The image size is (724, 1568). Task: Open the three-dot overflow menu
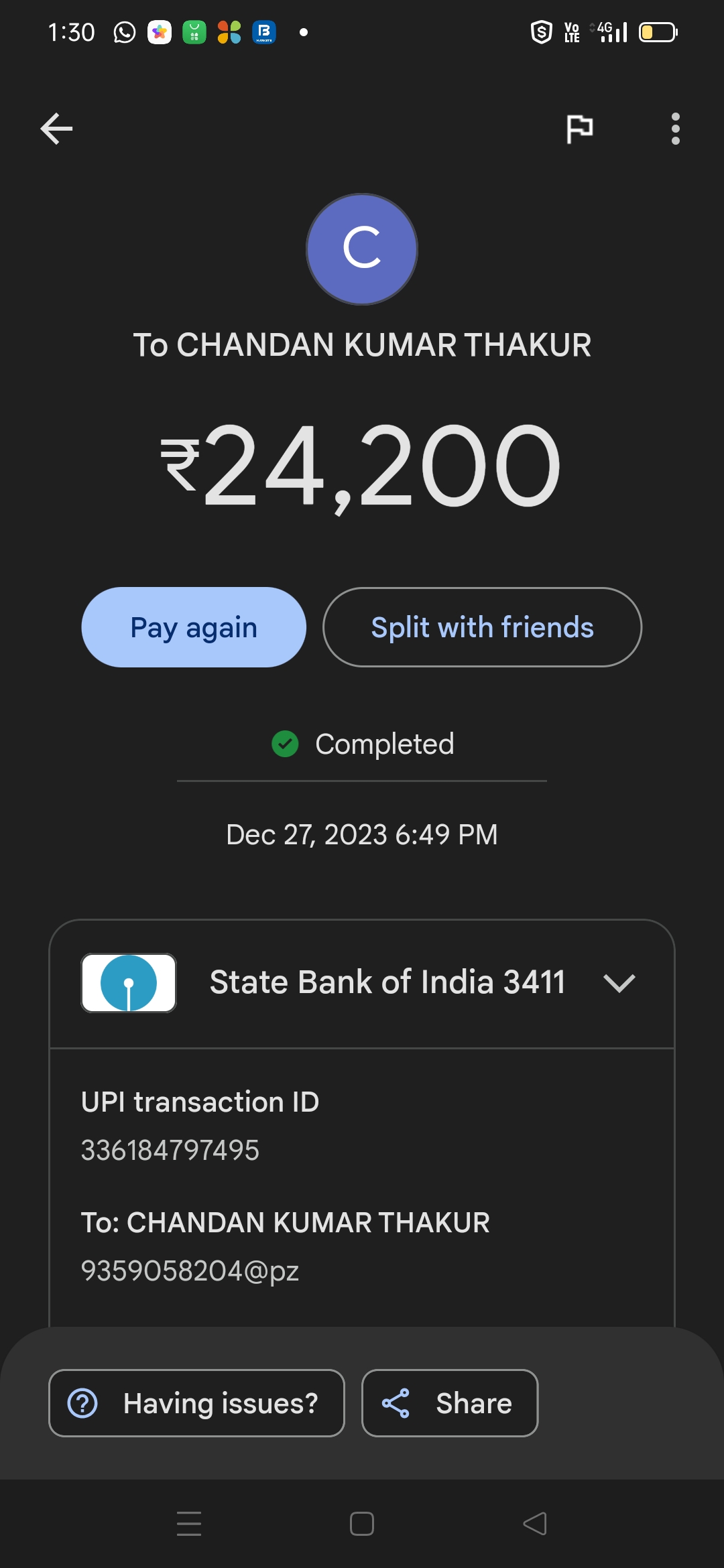coord(675,129)
